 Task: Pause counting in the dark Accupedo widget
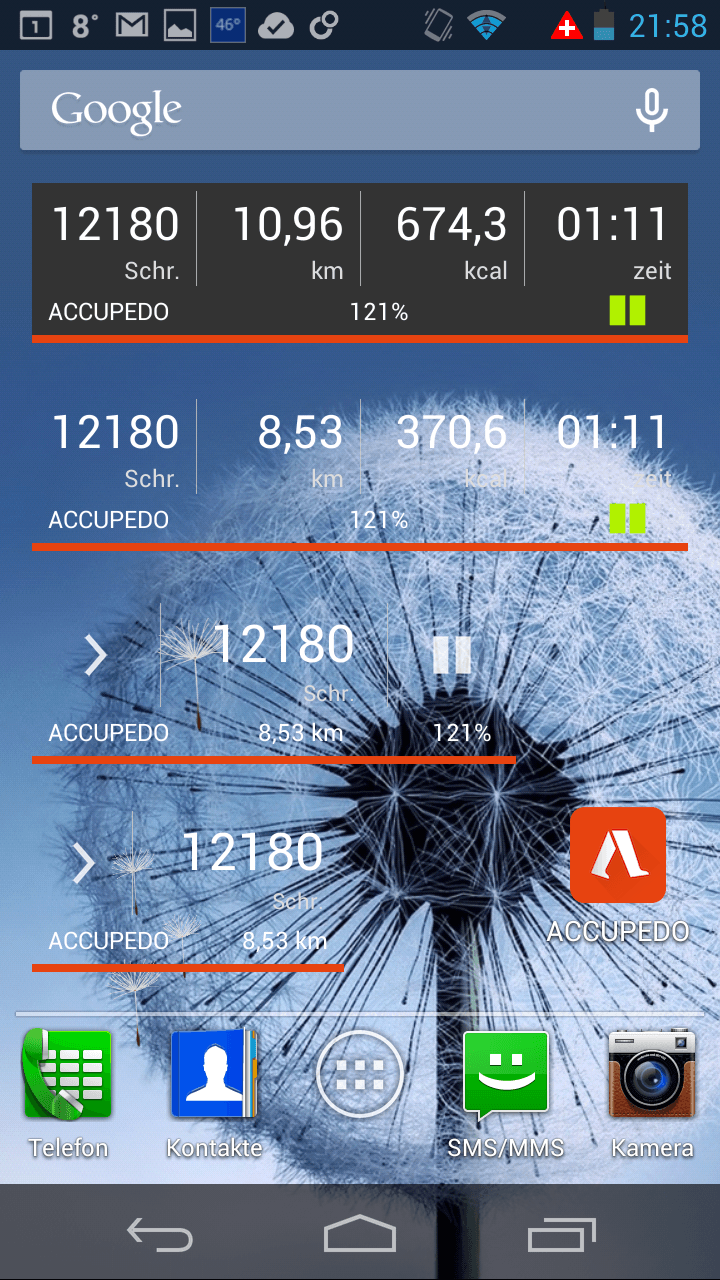628,311
